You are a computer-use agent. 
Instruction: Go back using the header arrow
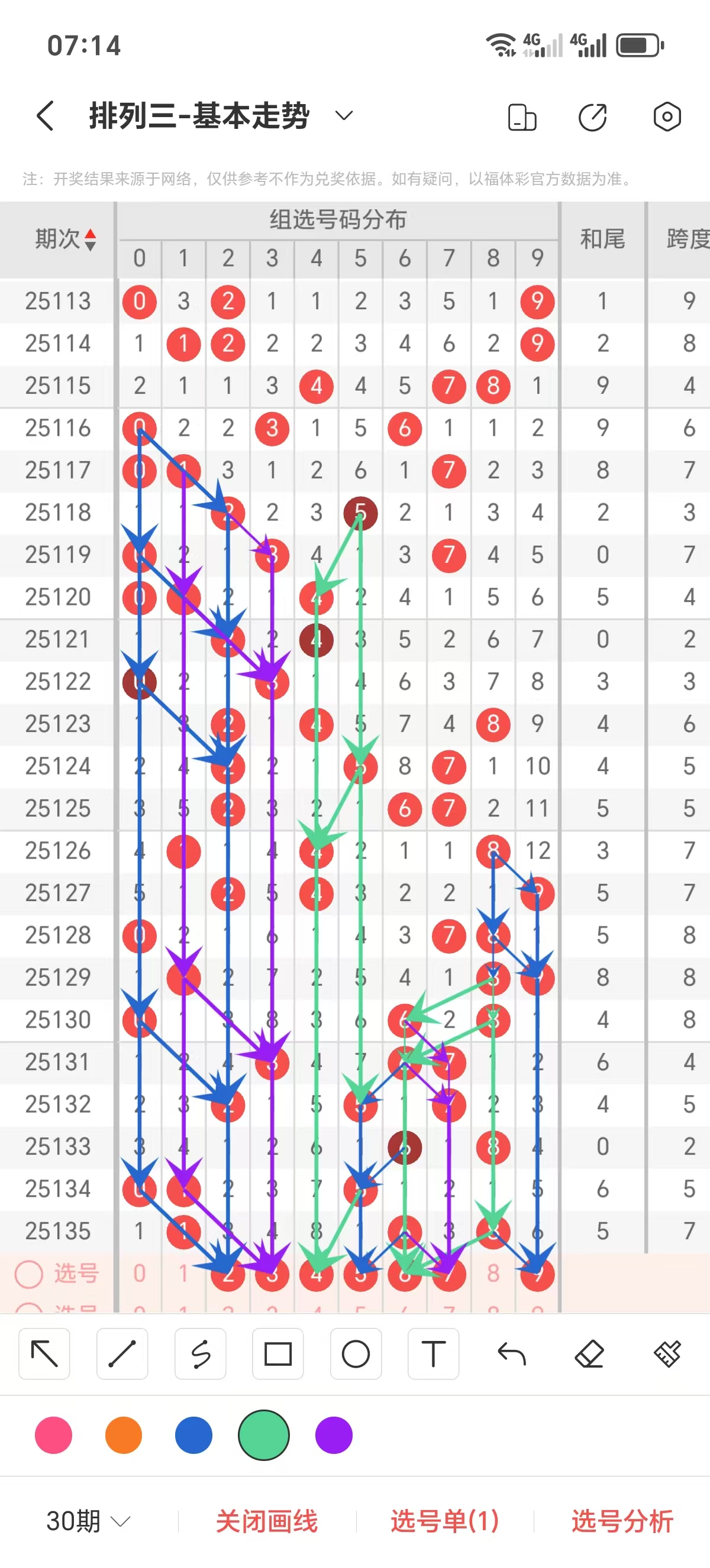coord(46,116)
